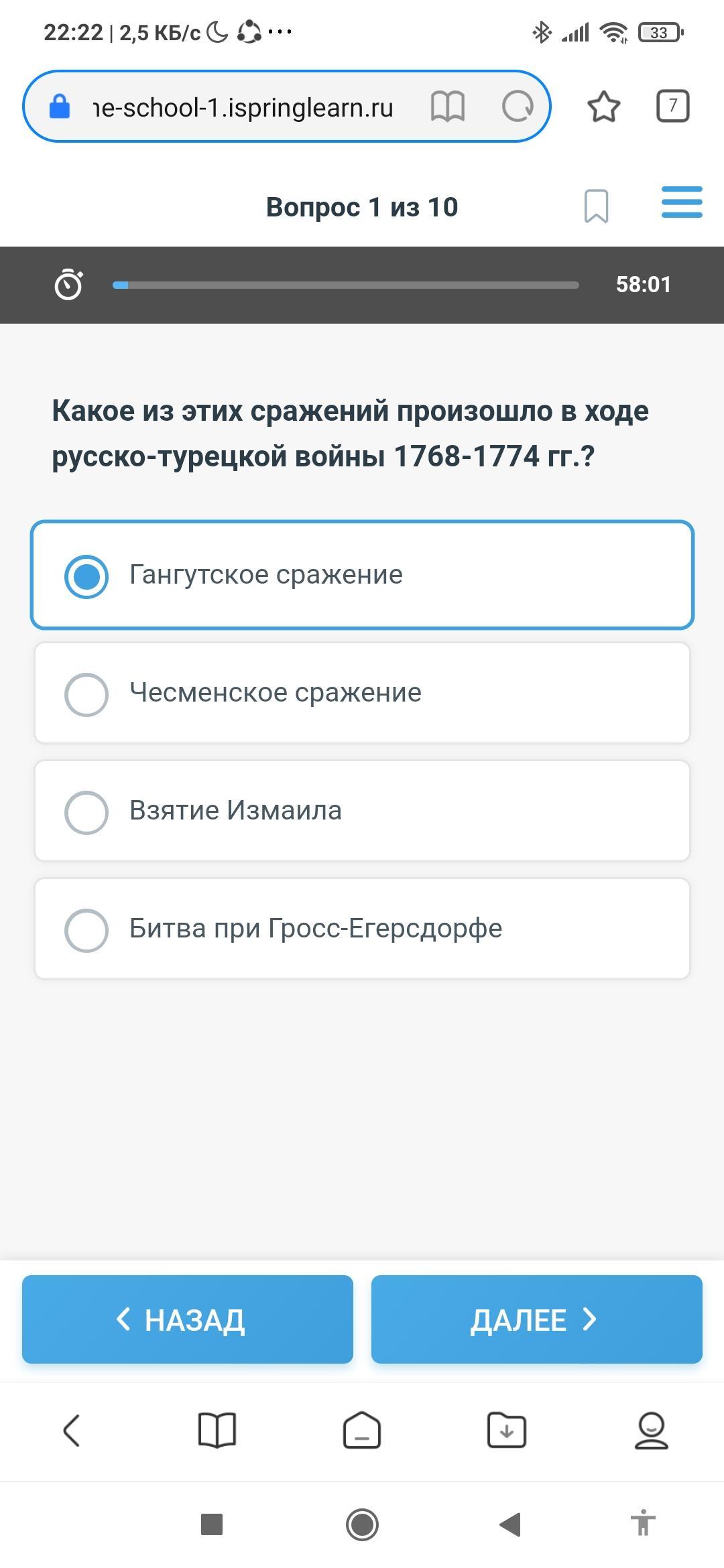Bookmark this quiz question
The image size is (724, 1568).
596,206
